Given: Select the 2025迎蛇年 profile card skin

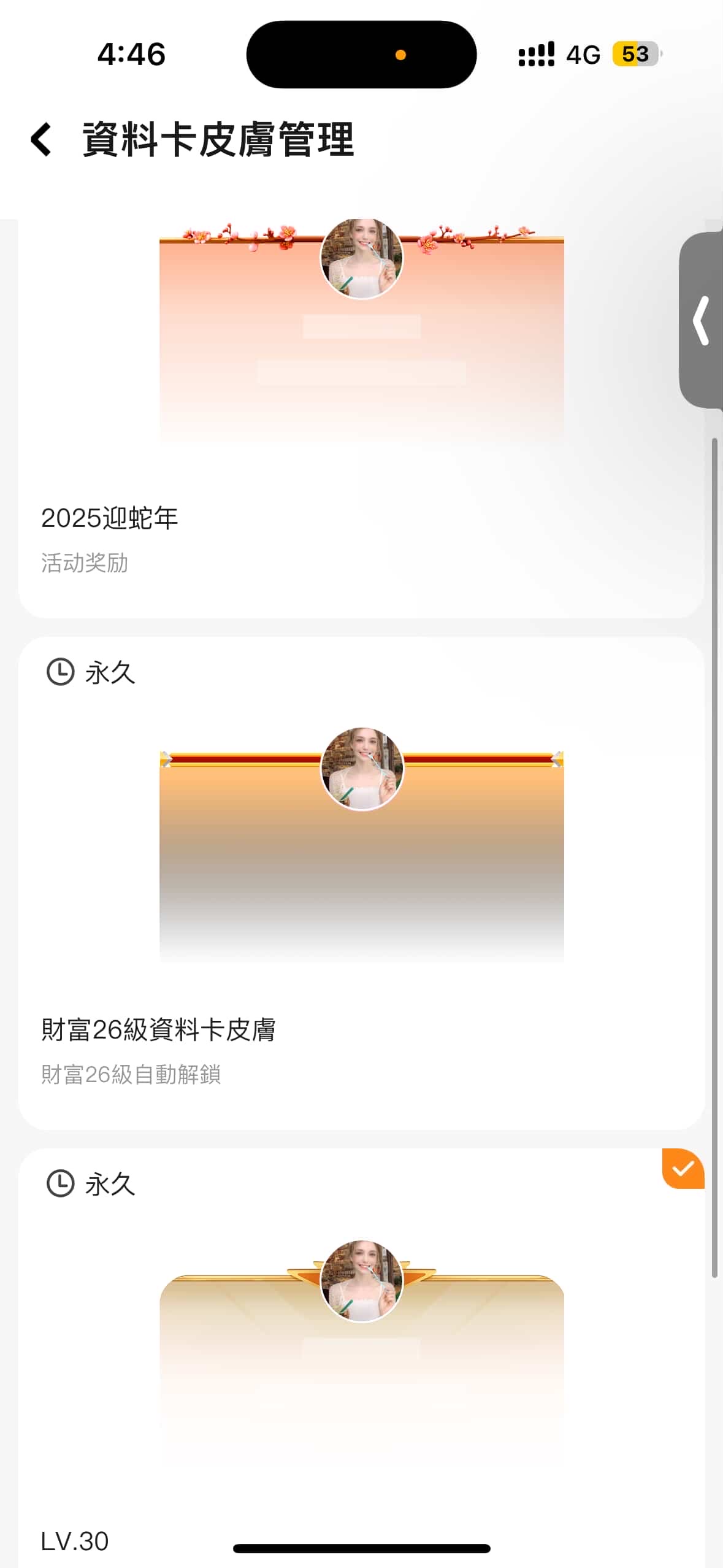Looking at the screenshot, I should click(361, 417).
